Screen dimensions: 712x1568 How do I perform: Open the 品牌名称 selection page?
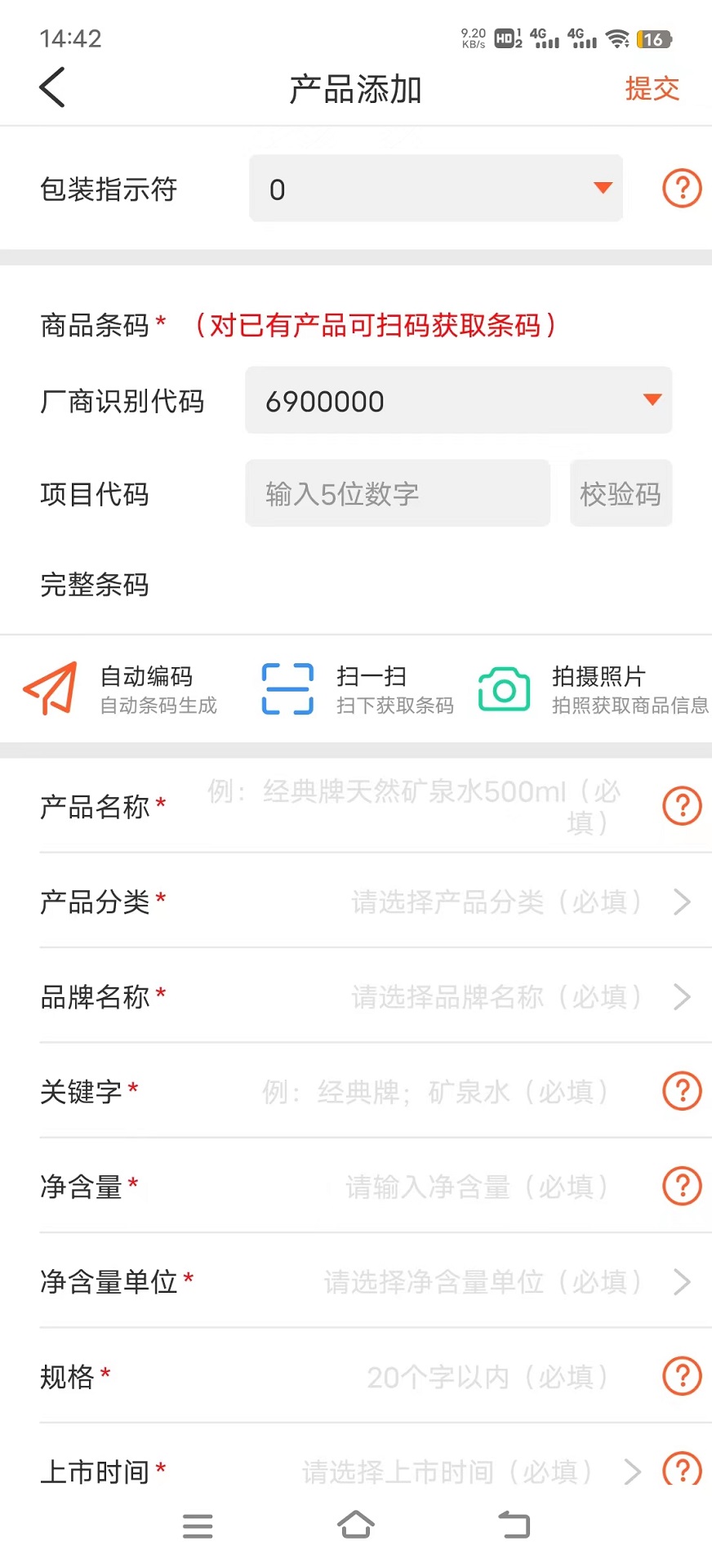683,996
